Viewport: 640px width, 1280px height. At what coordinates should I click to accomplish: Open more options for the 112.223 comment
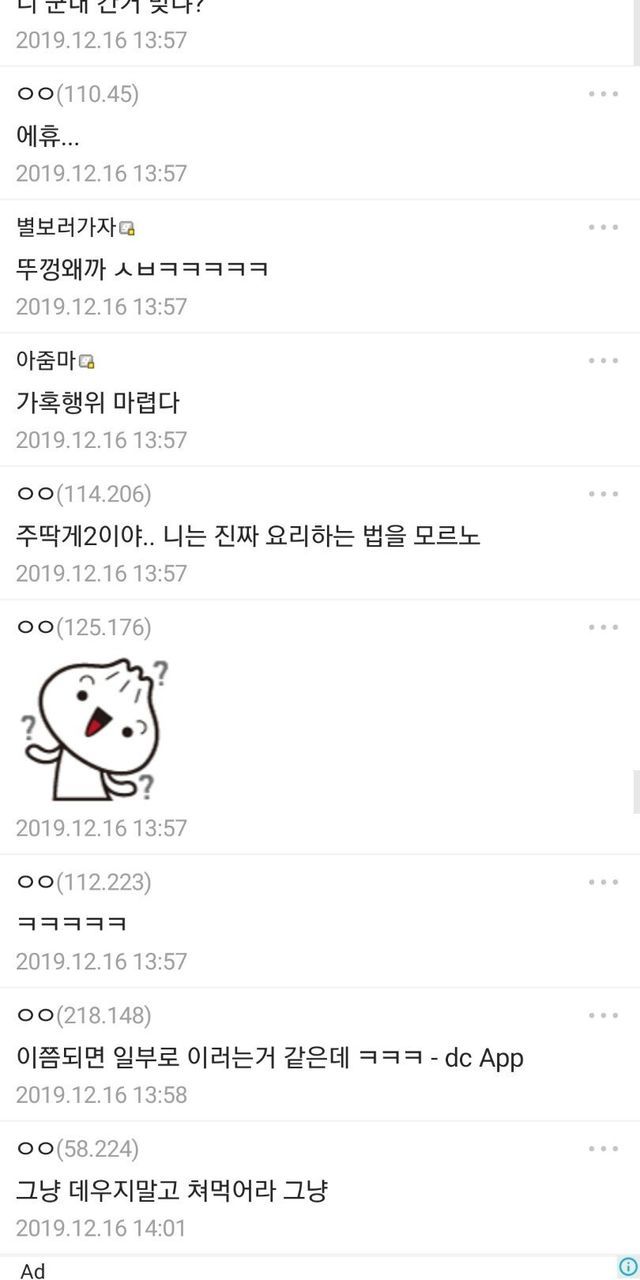point(603,882)
